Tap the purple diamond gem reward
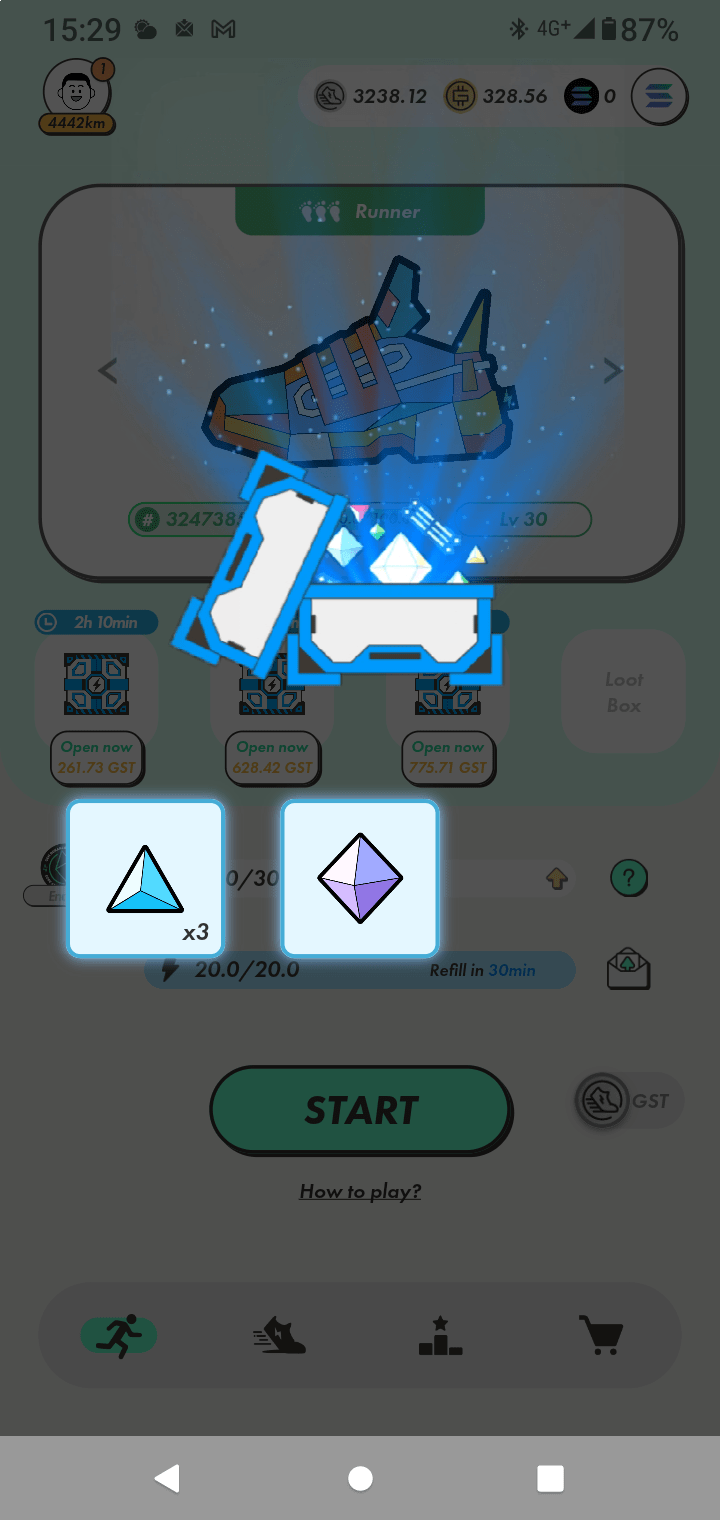Screen dimensions: 720x1520 click(360, 878)
